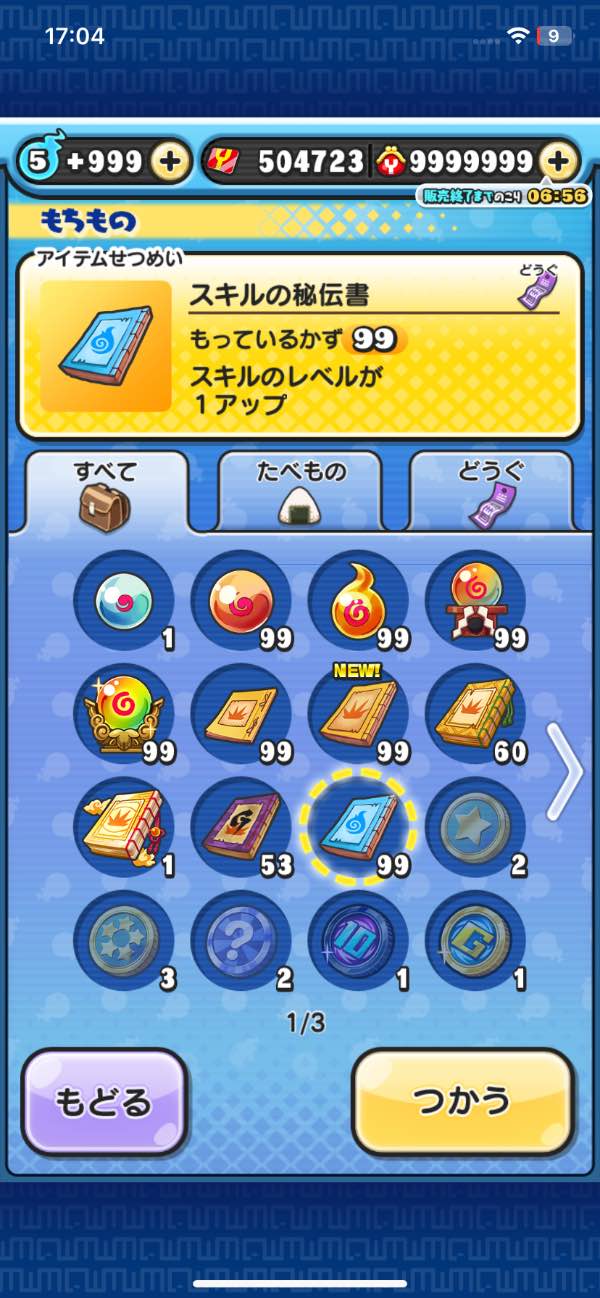Select the orange book marked NEW!
This screenshot has width=600, height=1298.
click(x=358, y=714)
